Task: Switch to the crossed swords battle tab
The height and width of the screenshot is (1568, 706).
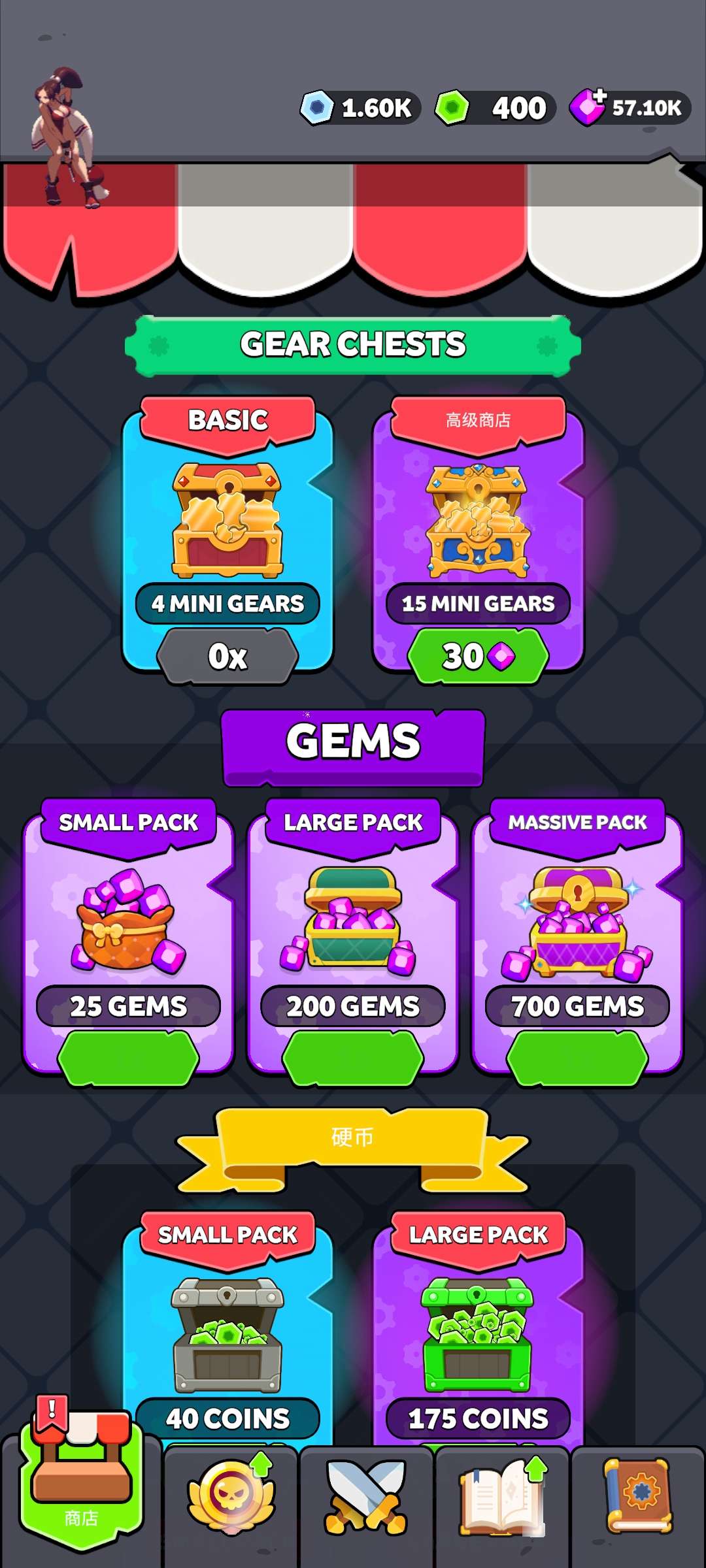Action: (x=366, y=1496)
